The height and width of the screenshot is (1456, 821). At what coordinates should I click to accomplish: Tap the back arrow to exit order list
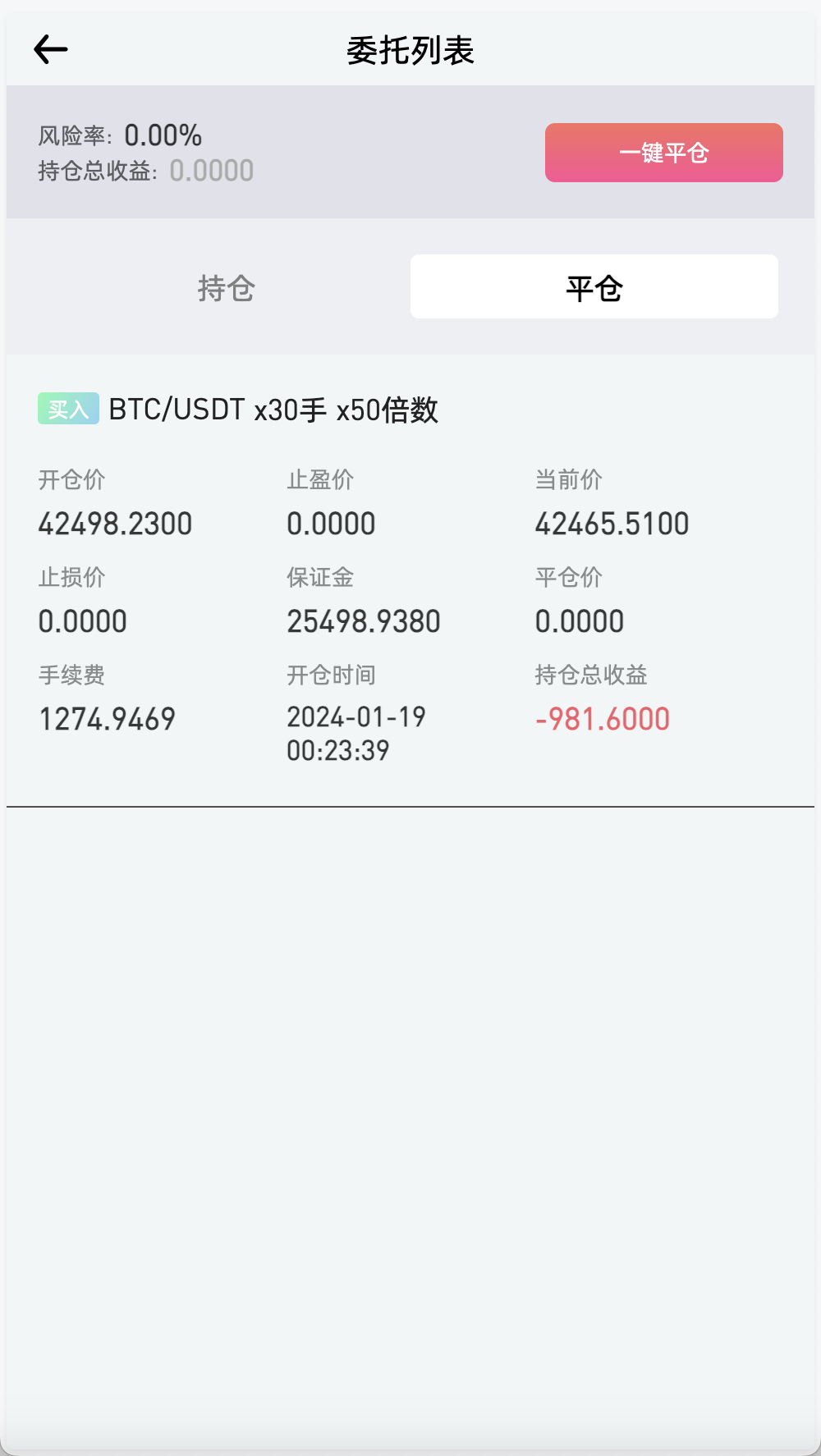51,49
